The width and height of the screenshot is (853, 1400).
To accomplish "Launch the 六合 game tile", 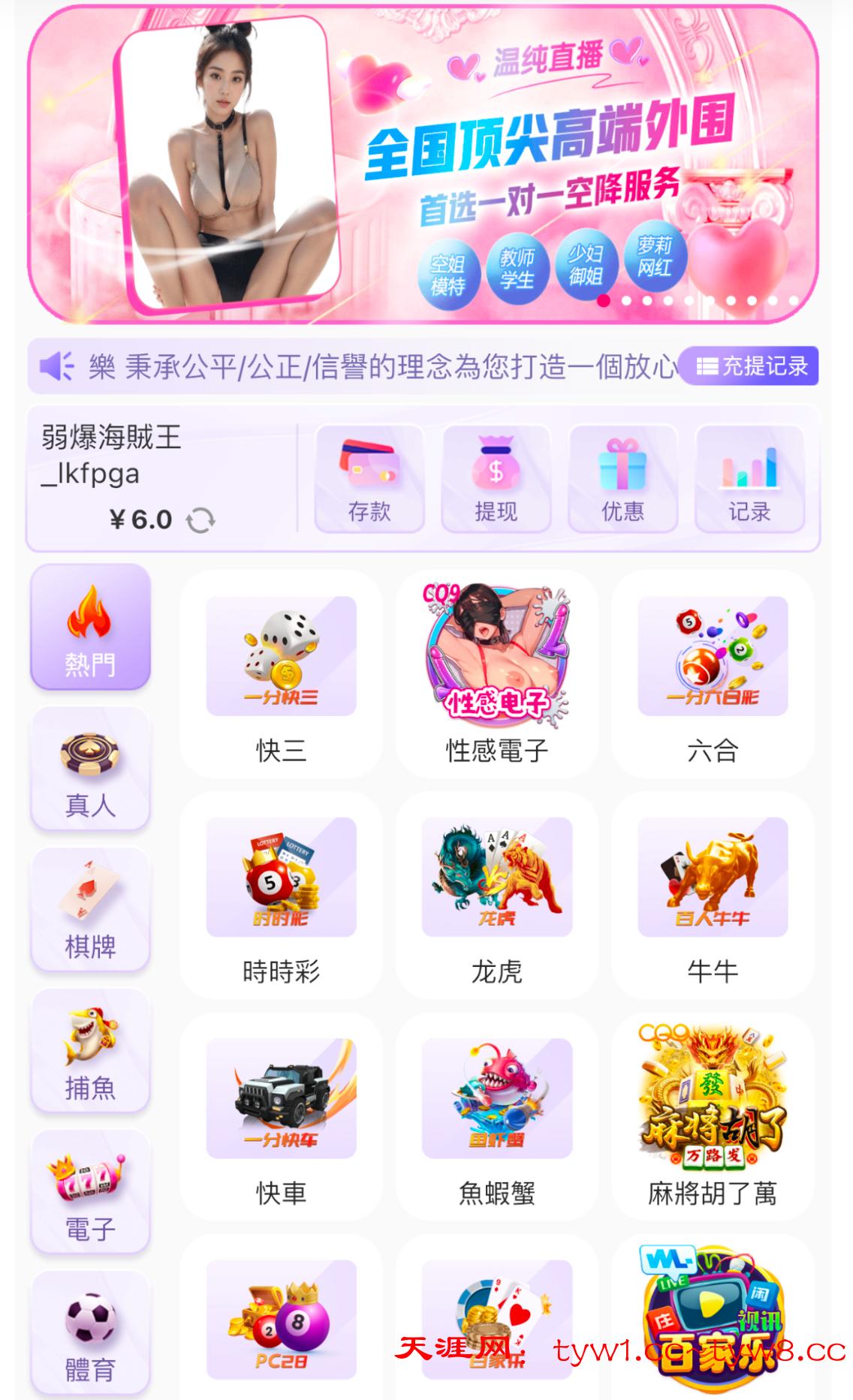I will click(x=713, y=673).
